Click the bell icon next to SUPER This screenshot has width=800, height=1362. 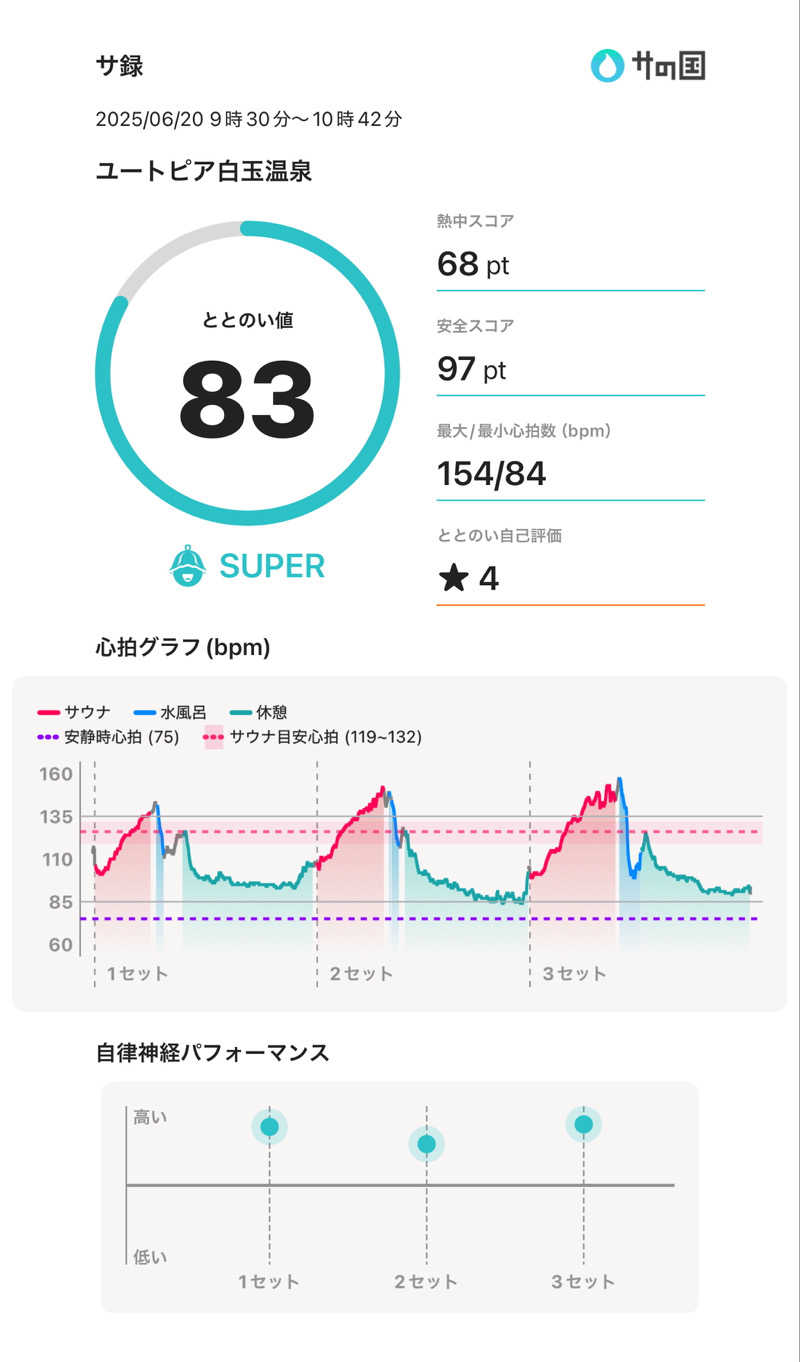187,567
